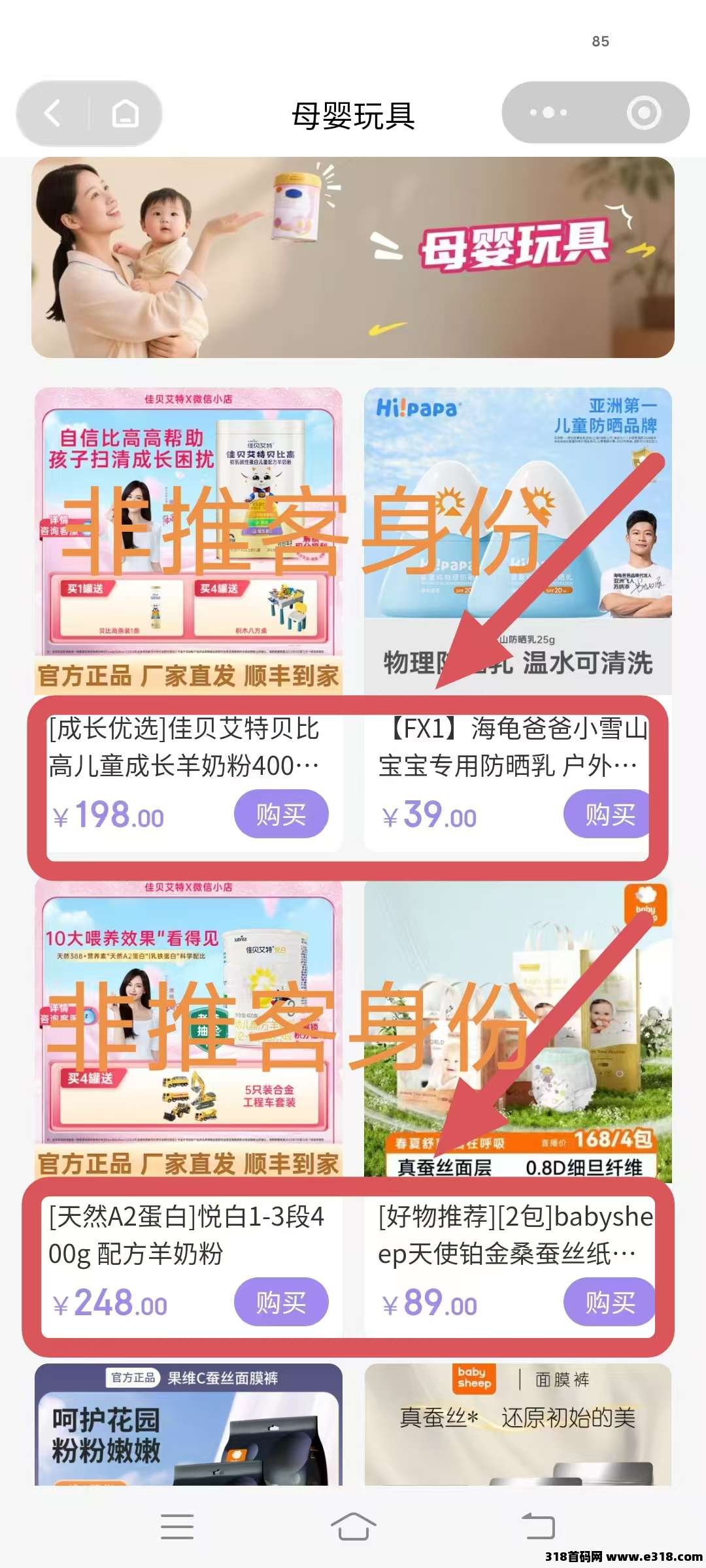This screenshot has height=1568, width=706.
Task: Open the babysheep 面膜裤 真蚕丝 product tile
Action: pyautogui.click(x=518, y=1424)
